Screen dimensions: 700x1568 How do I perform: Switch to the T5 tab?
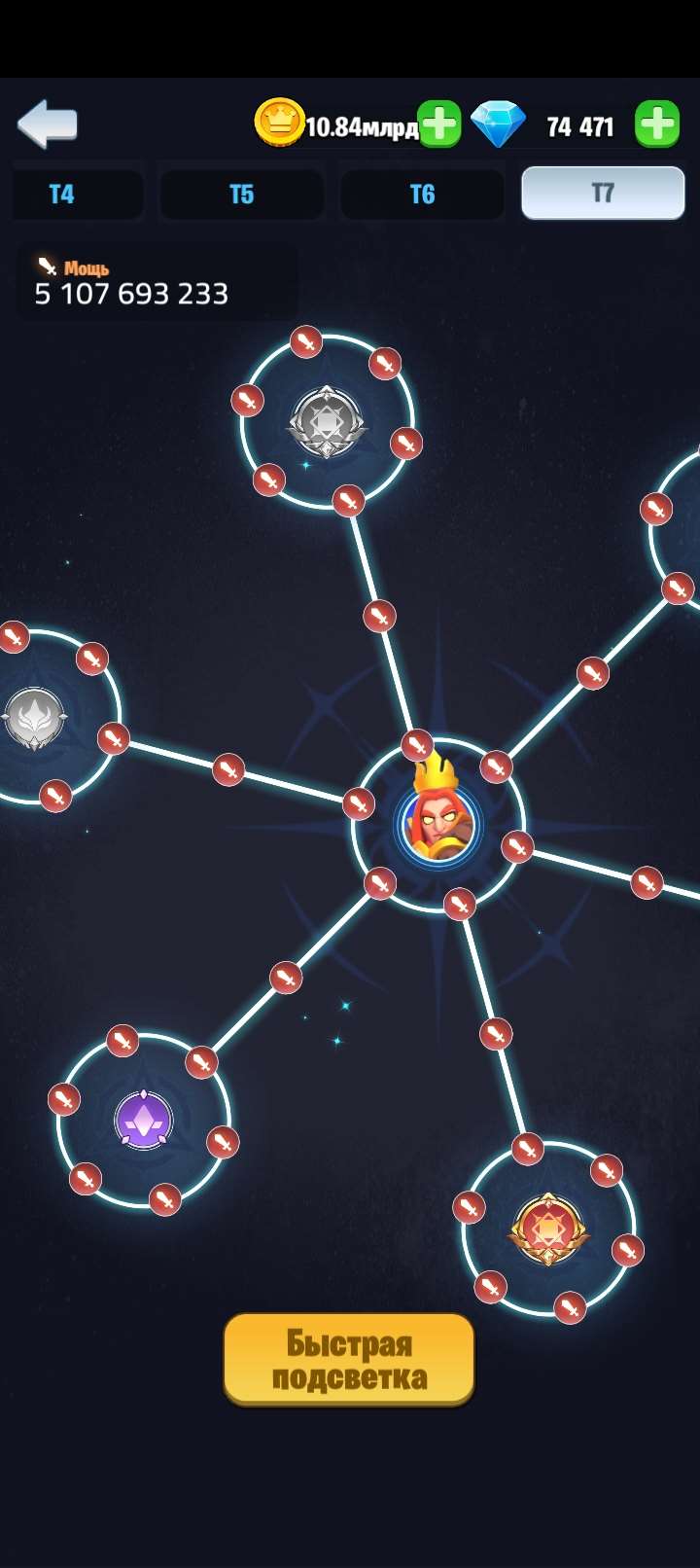(x=241, y=194)
